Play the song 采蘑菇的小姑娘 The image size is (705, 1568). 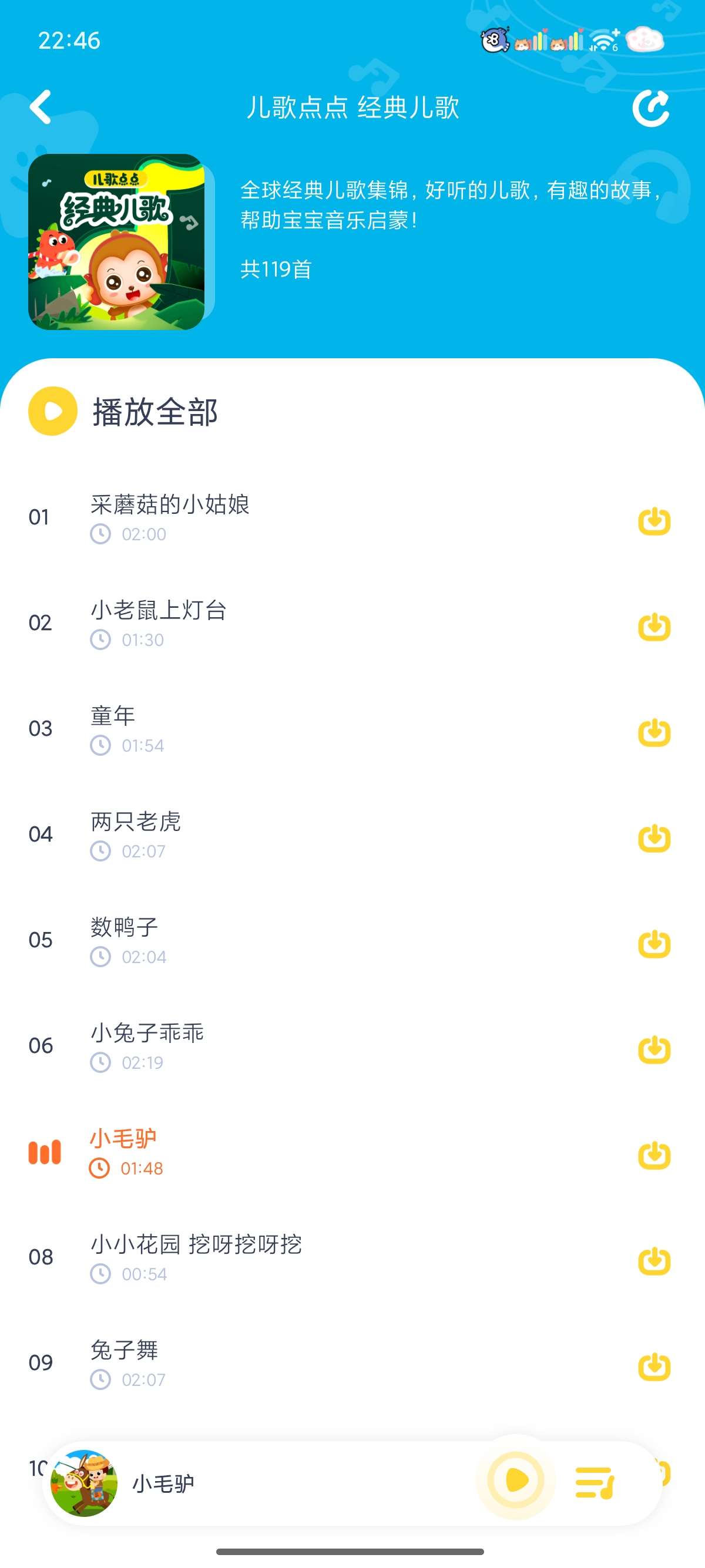[170, 505]
